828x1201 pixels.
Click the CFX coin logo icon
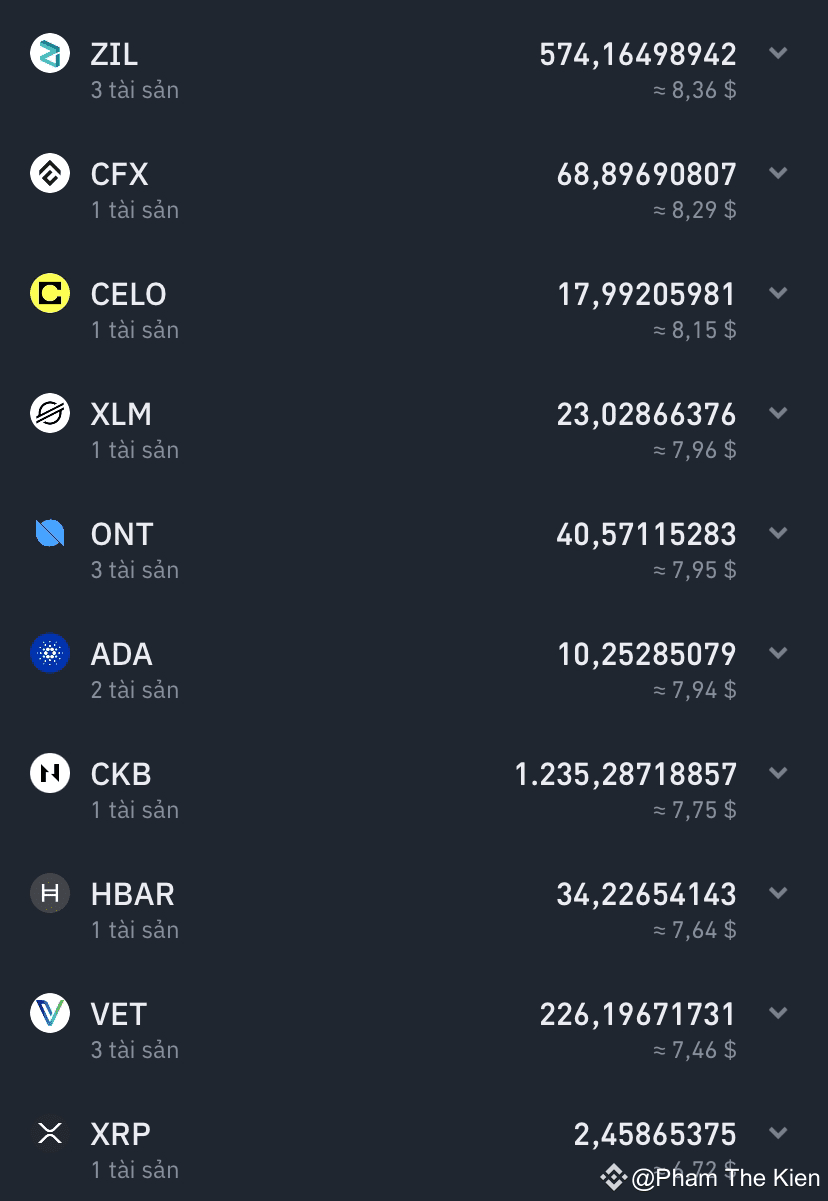50,173
